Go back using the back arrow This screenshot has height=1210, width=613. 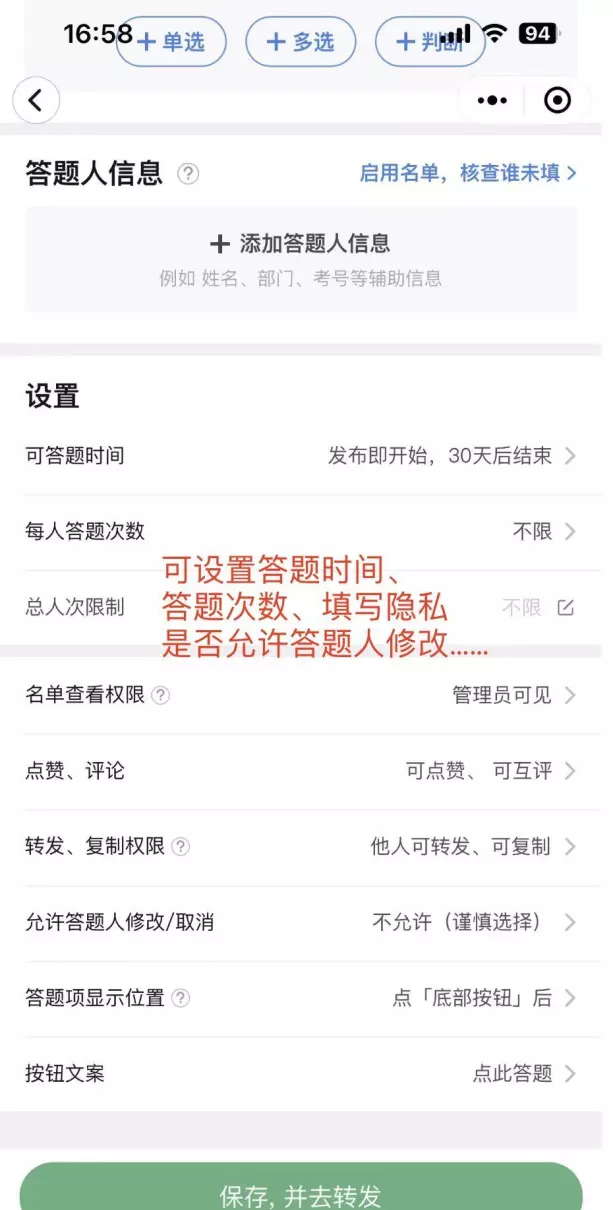point(36,100)
